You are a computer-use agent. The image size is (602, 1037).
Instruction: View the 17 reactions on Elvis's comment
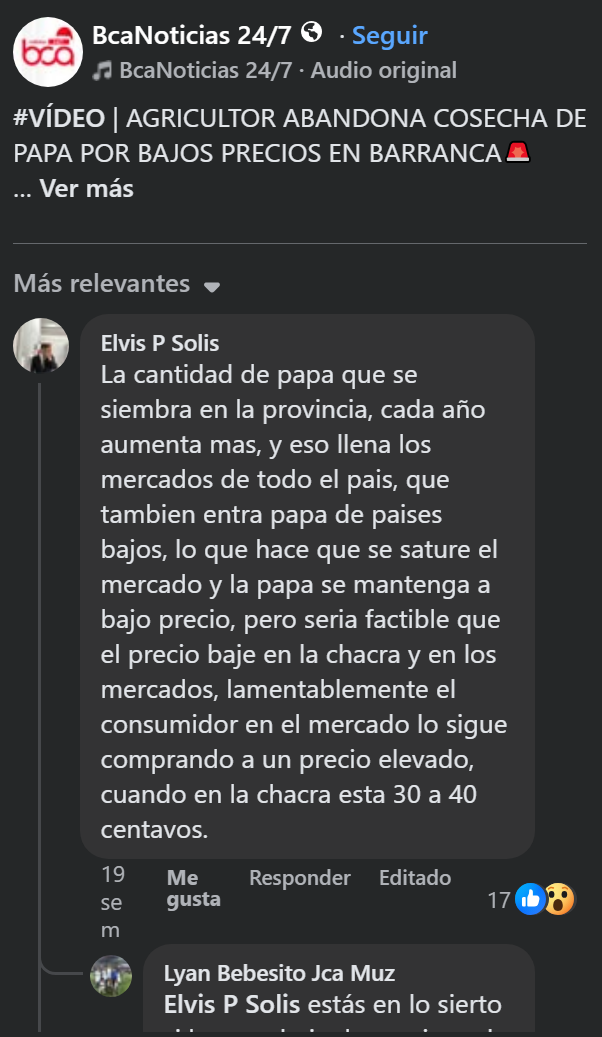pyautogui.click(x=530, y=900)
